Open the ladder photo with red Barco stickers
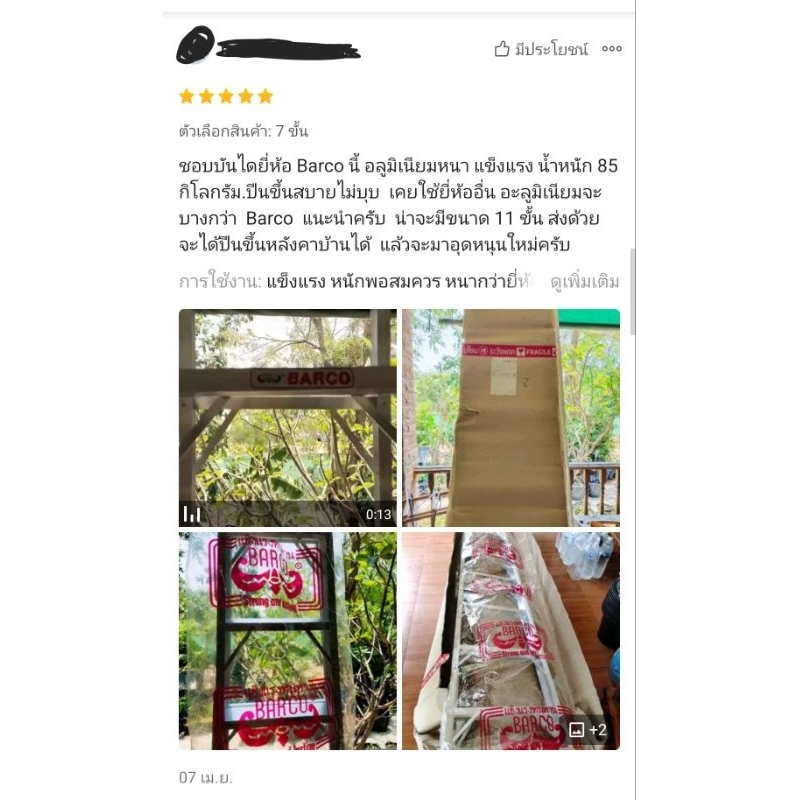Image resolution: width=800 pixels, height=800 pixels. point(288,641)
